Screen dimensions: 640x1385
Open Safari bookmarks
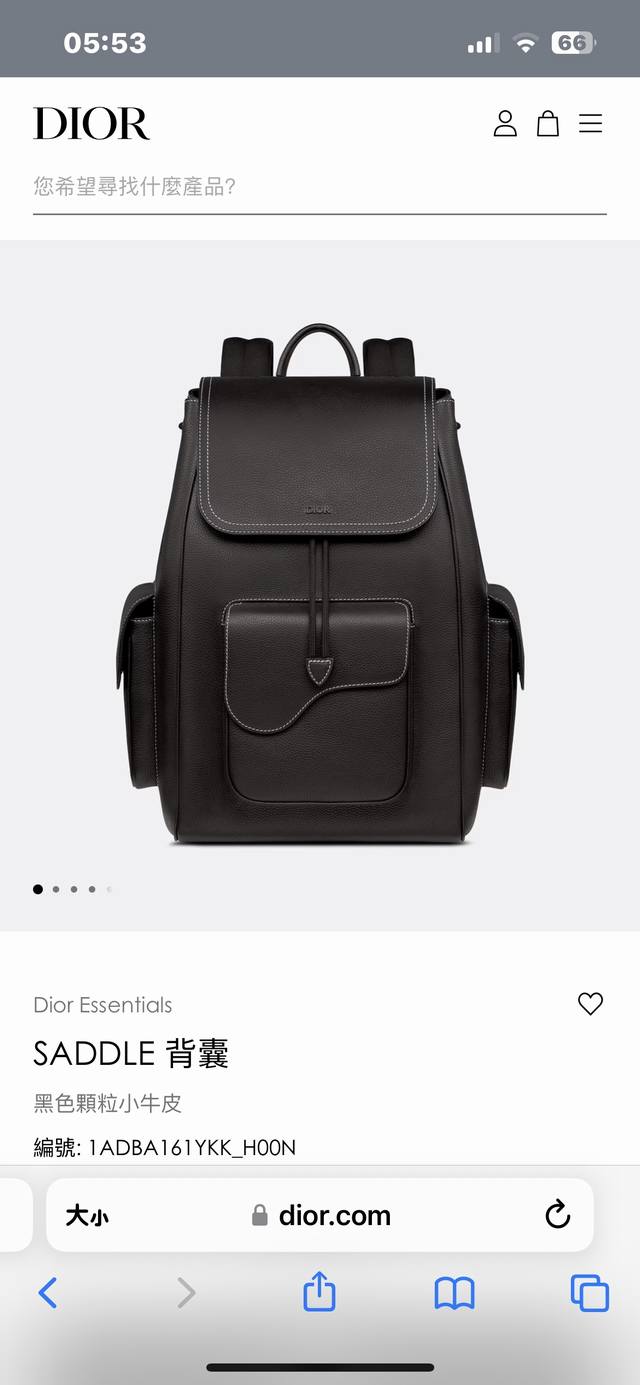(x=454, y=1294)
